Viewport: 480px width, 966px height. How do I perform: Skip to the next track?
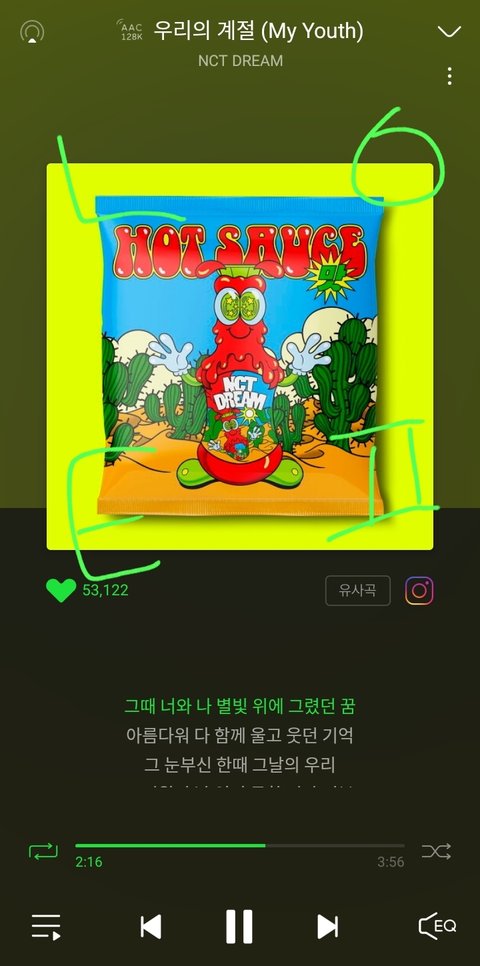[x=327, y=927]
